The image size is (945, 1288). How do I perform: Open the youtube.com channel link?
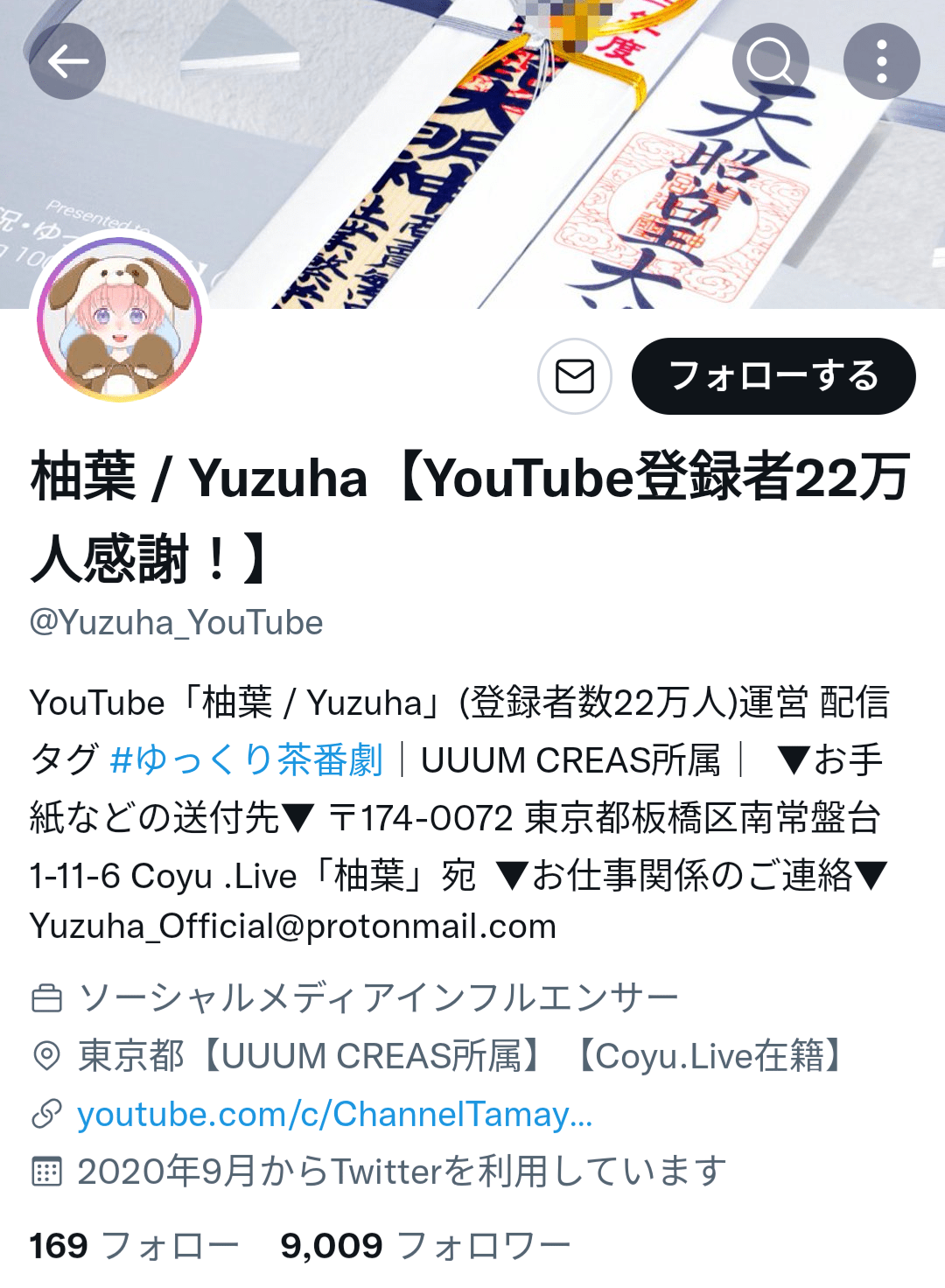(335, 1114)
